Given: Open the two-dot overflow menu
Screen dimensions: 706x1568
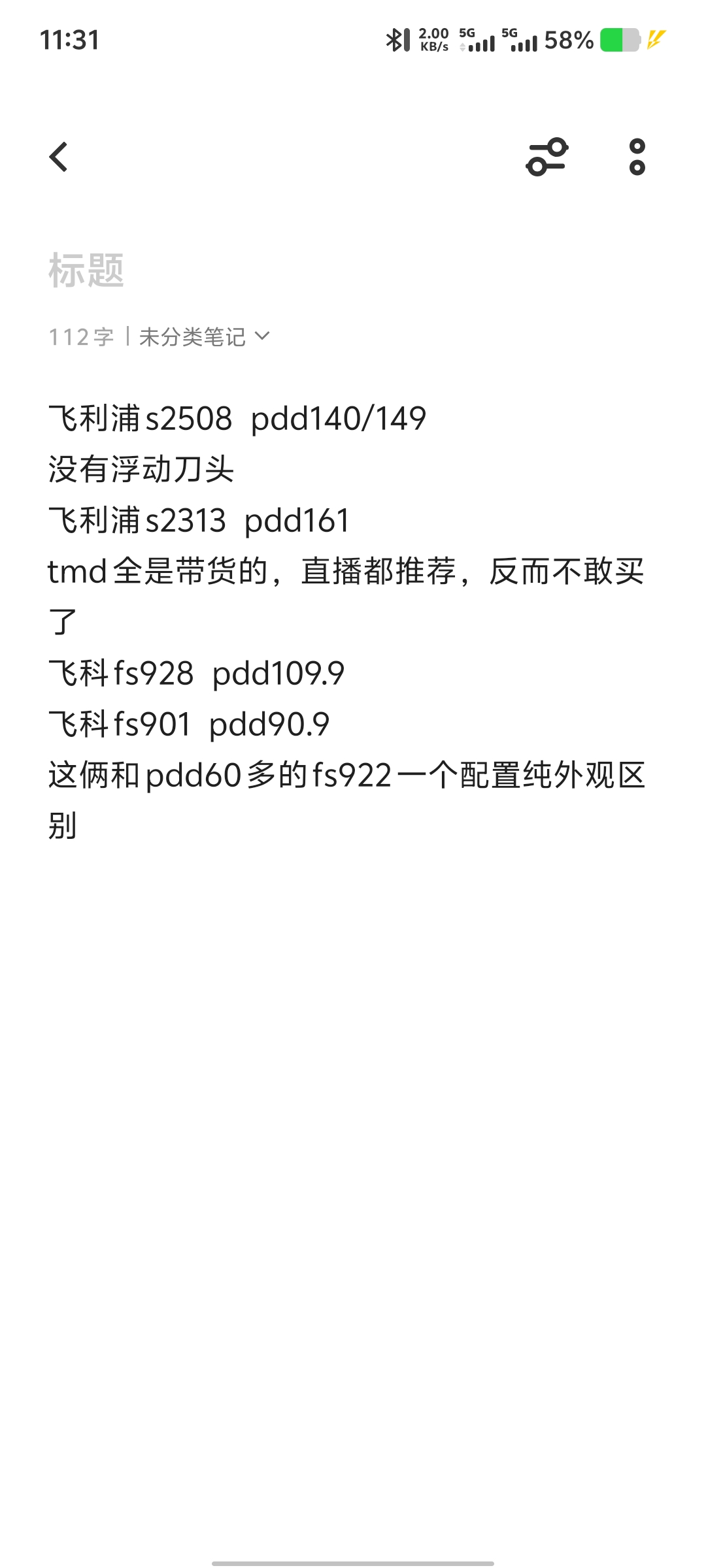Looking at the screenshot, I should (x=637, y=157).
